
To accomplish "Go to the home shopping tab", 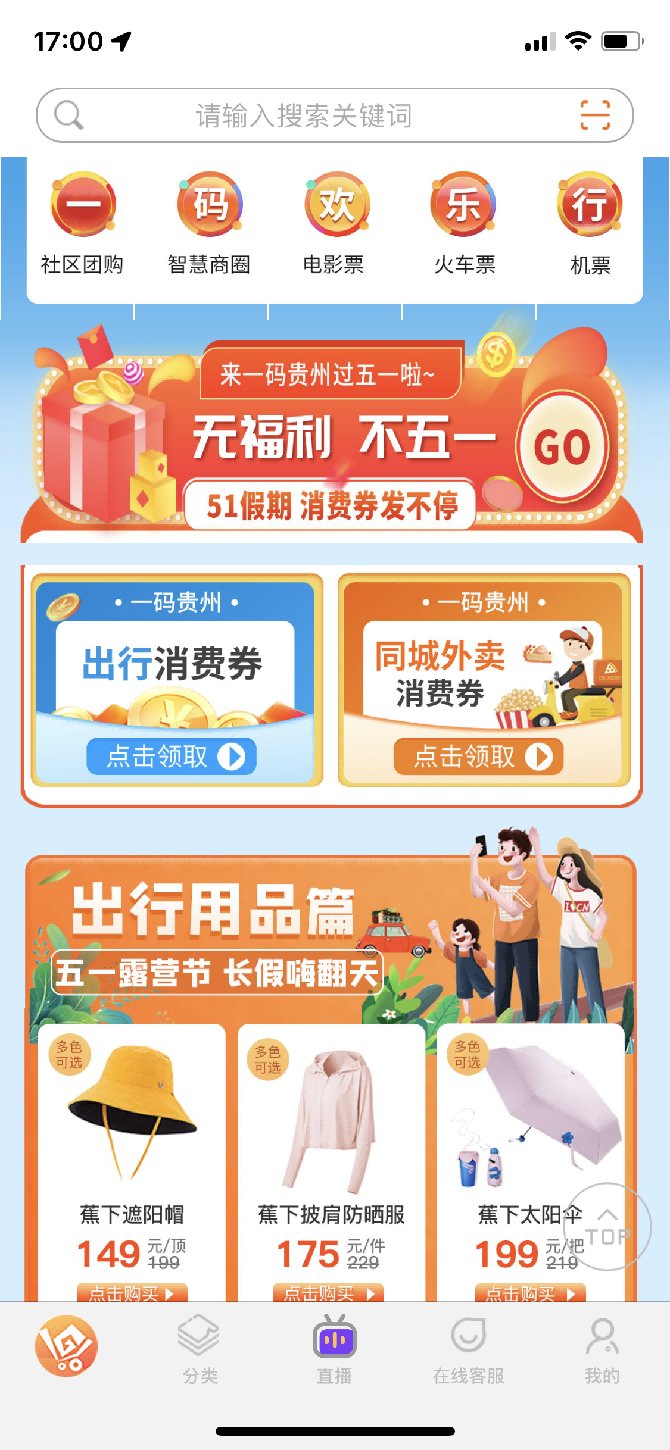I will pyautogui.click(x=66, y=1346).
